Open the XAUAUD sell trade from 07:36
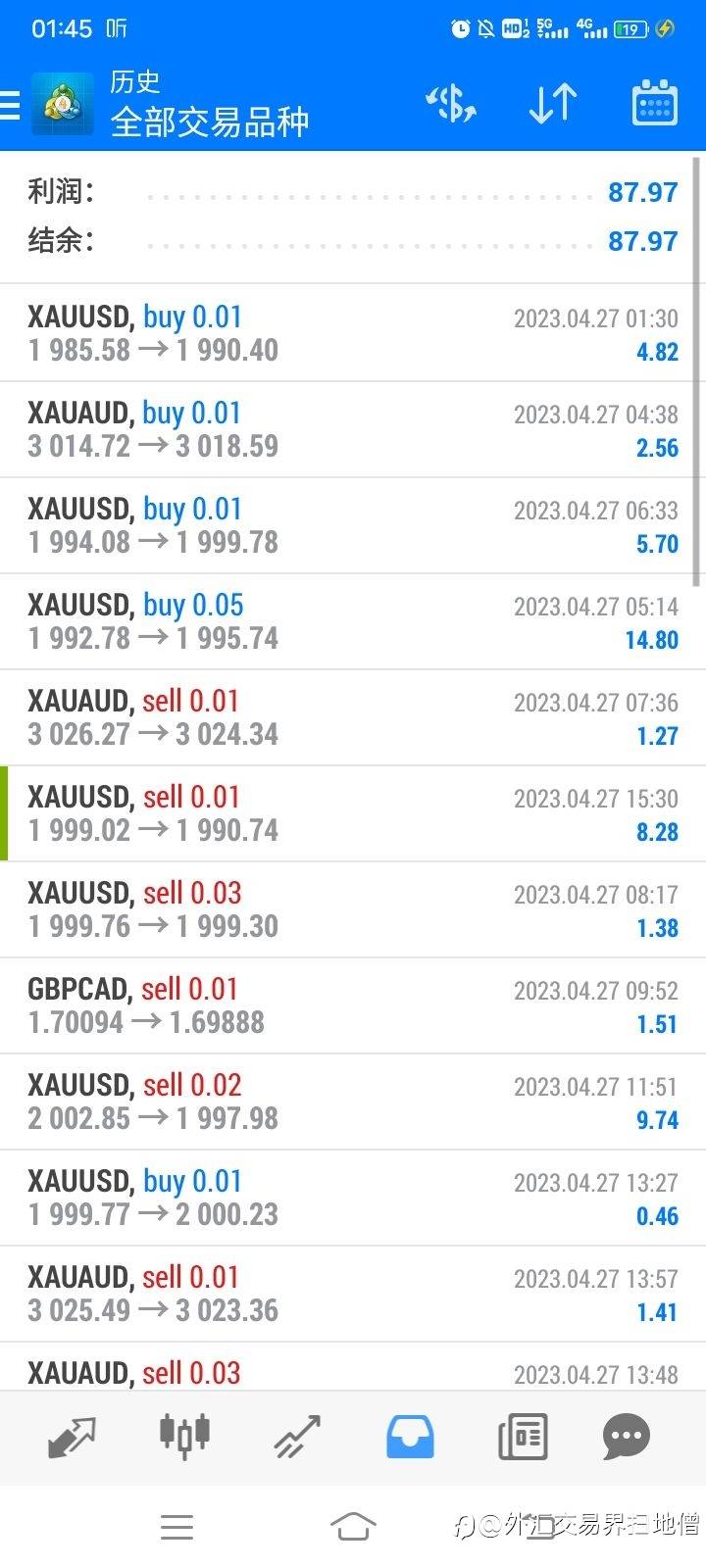Screen dimensions: 706x1568 point(353,717)
